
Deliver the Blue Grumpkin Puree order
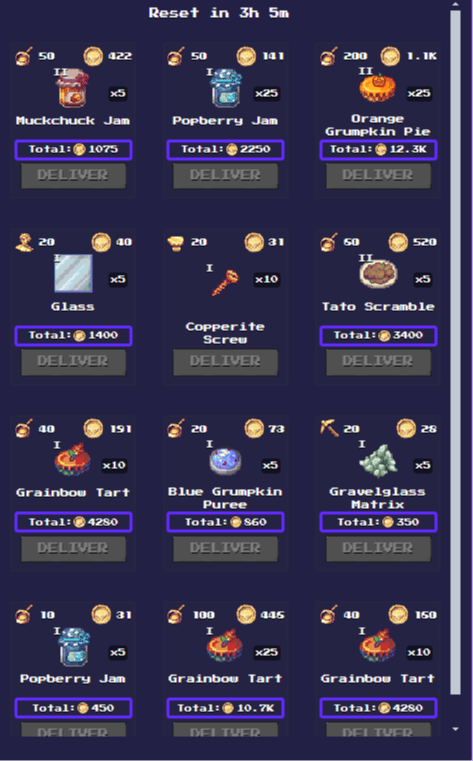tap(226, 548)
